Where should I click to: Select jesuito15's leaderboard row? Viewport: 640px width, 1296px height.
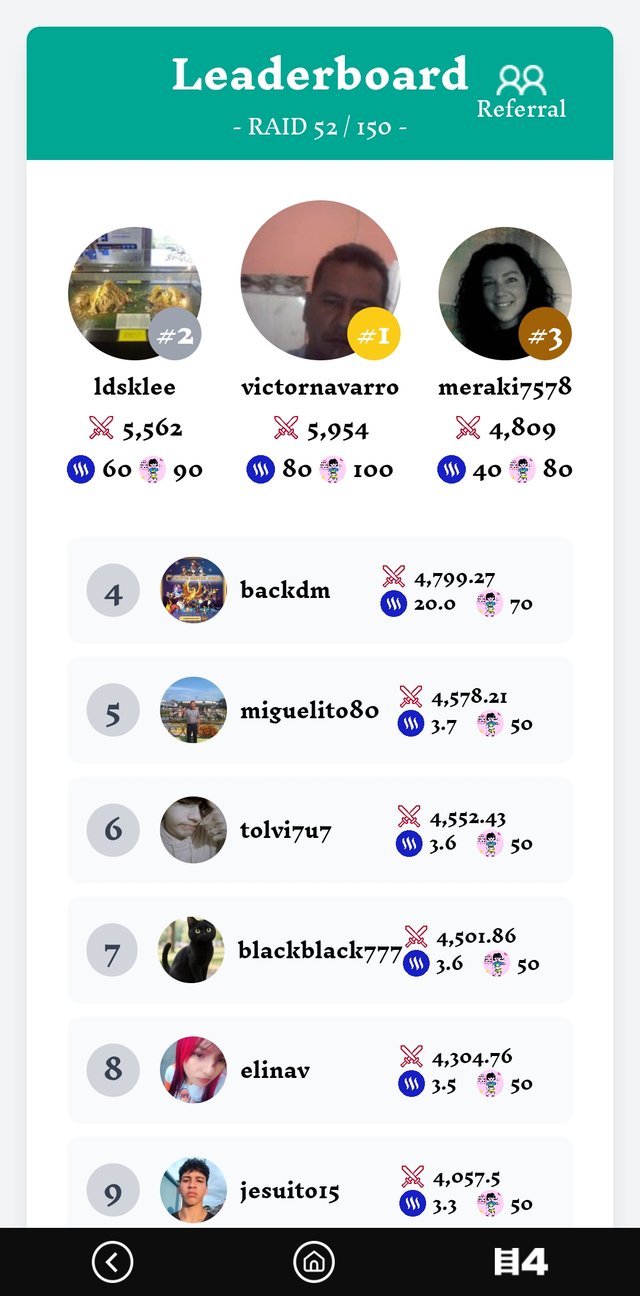(320, 1190)
